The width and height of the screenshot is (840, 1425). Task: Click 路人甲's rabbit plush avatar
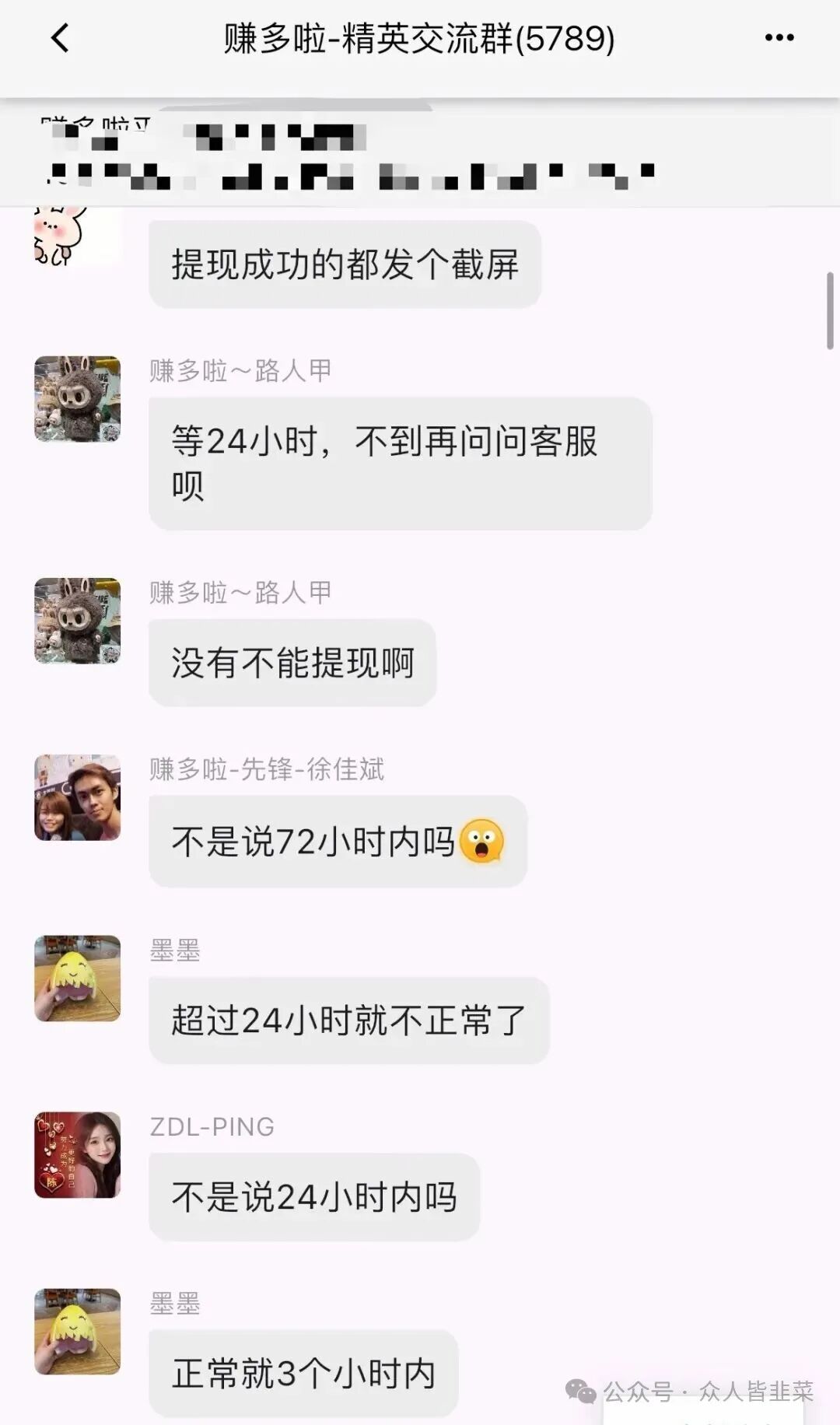coord(78,399)
